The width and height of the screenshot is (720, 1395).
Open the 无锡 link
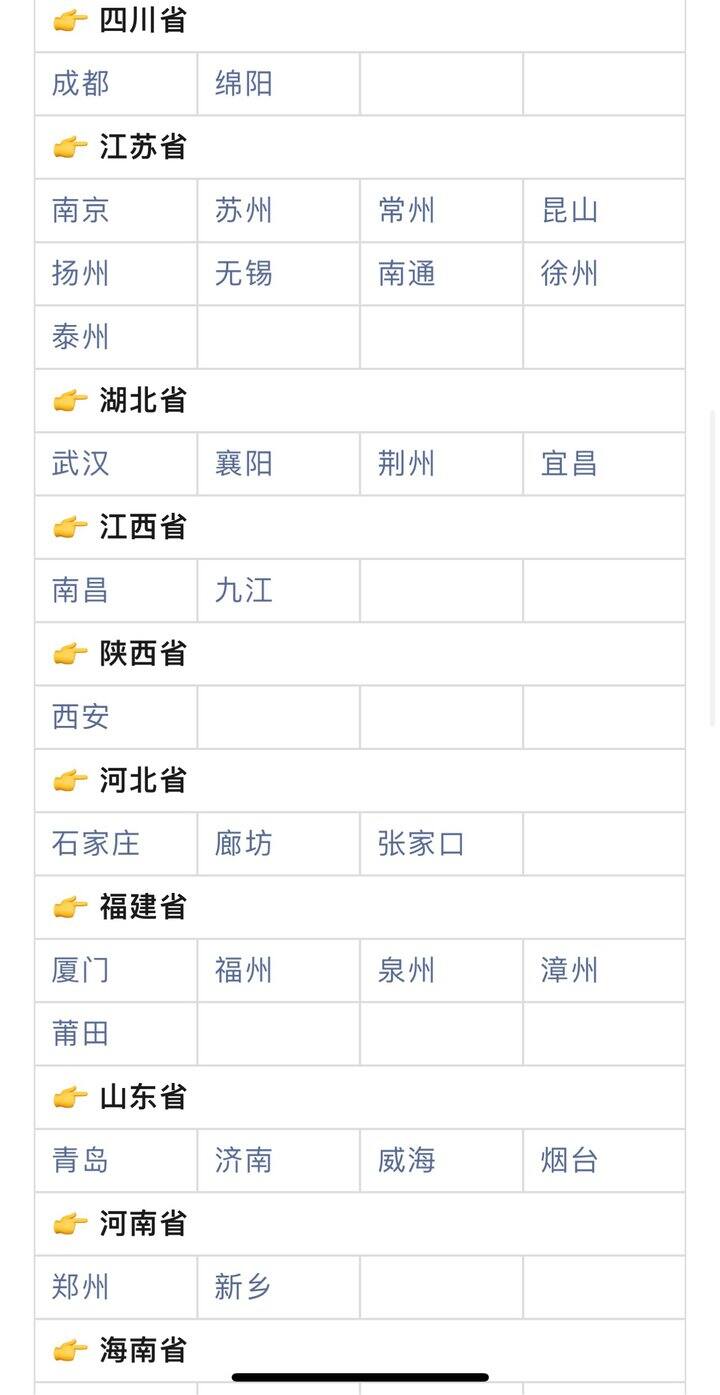pos(244,274)
